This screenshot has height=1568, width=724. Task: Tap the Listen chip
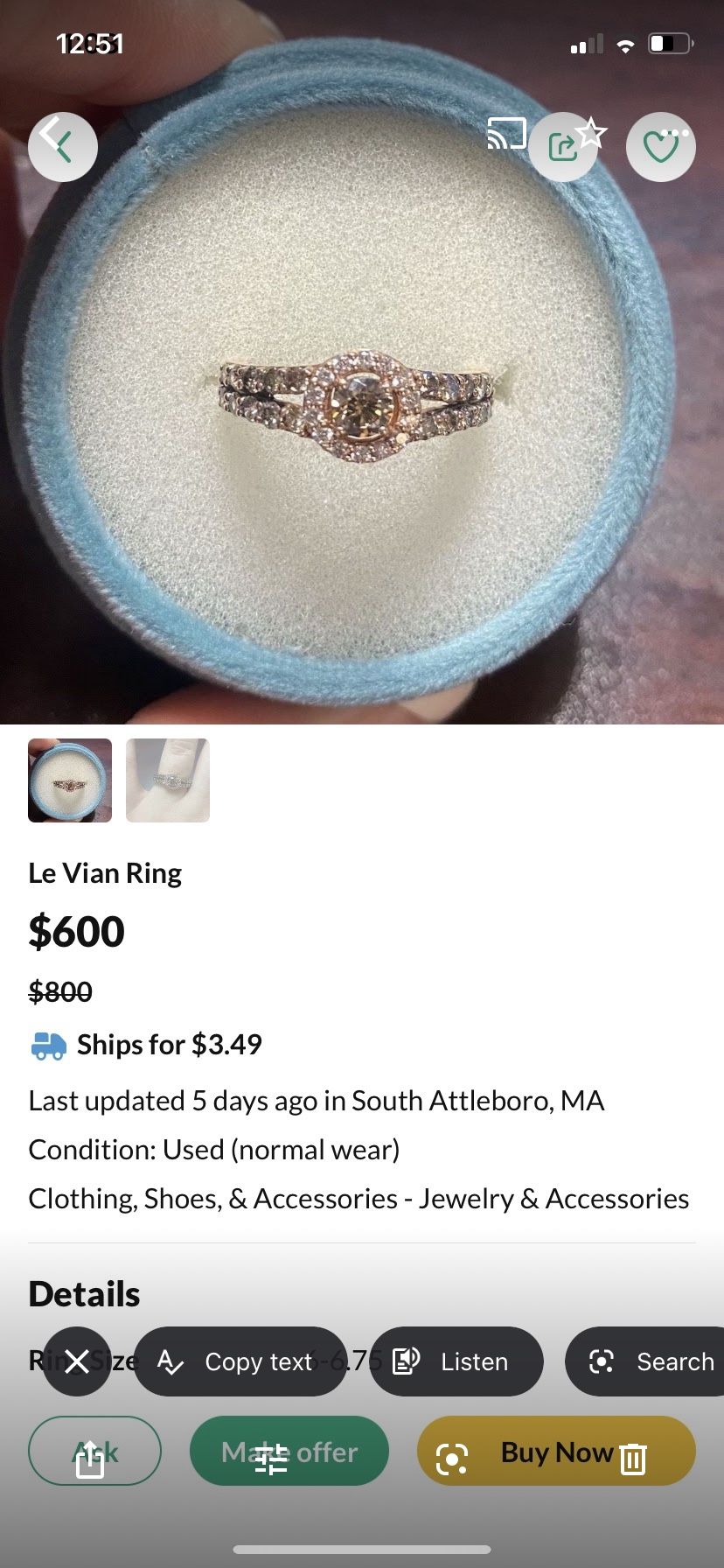point(456,1361)
